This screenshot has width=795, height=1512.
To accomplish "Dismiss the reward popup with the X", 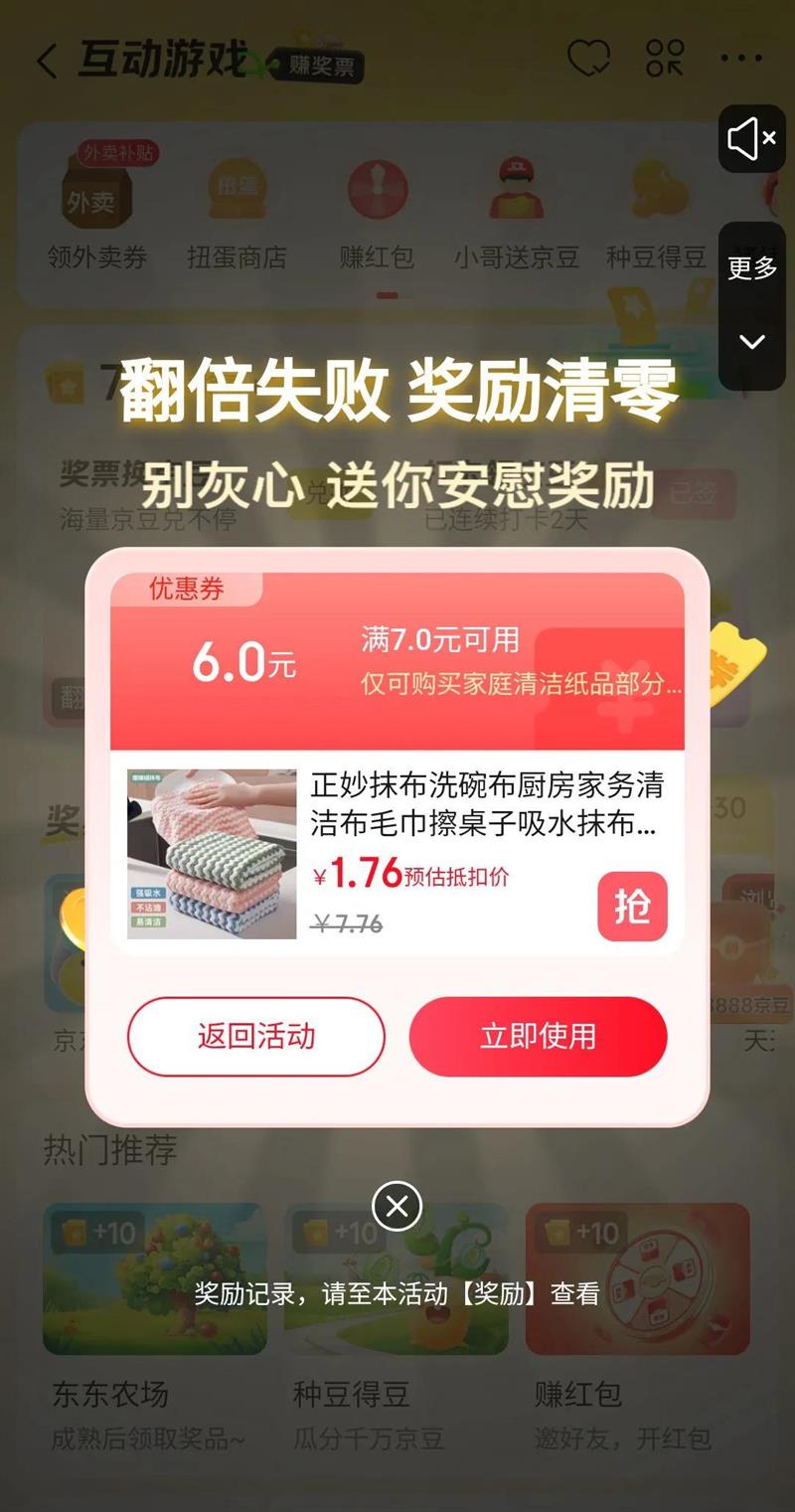I will [x=397, y=1206].
